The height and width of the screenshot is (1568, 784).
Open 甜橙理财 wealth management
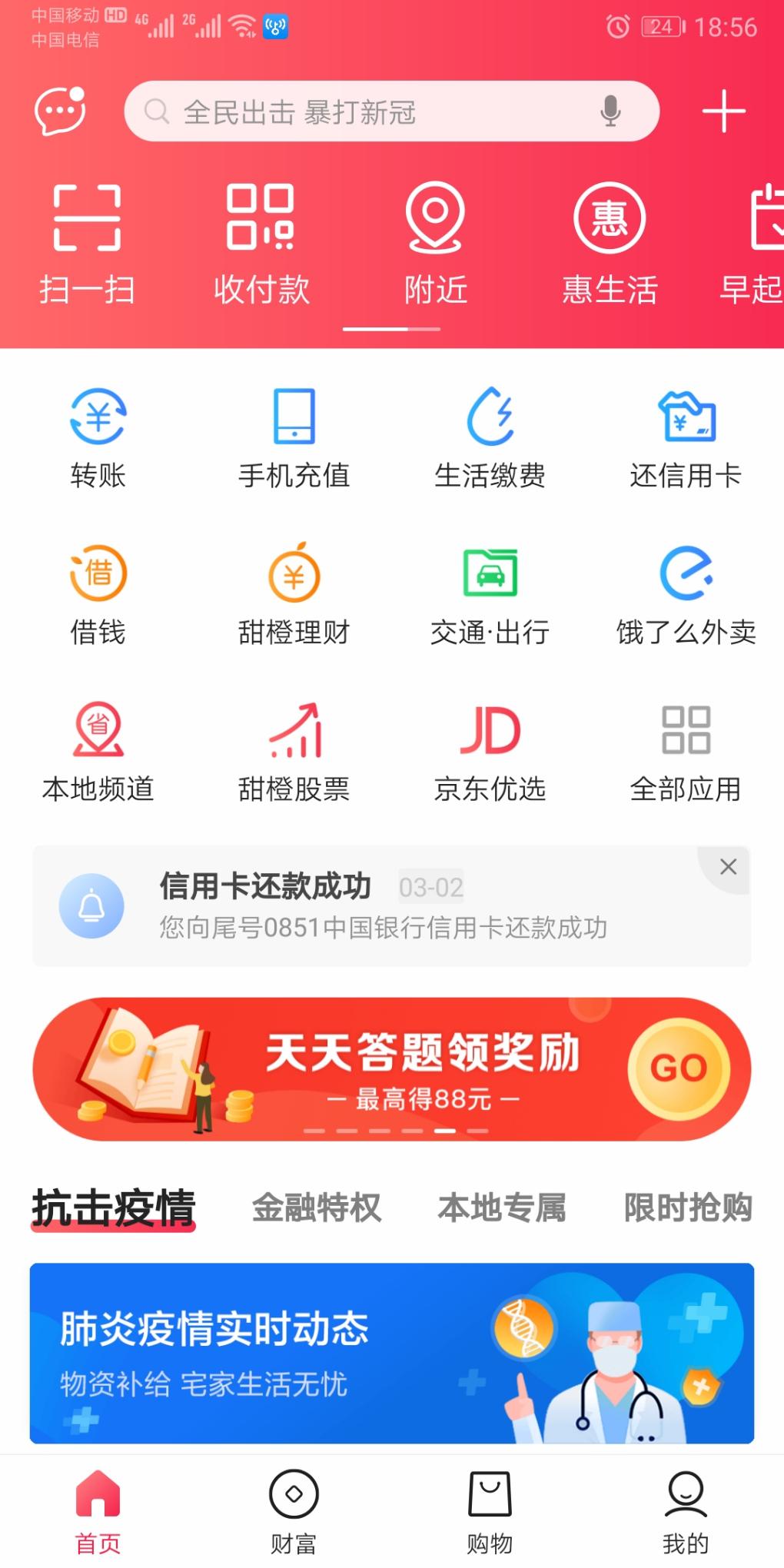click(294, 594)
